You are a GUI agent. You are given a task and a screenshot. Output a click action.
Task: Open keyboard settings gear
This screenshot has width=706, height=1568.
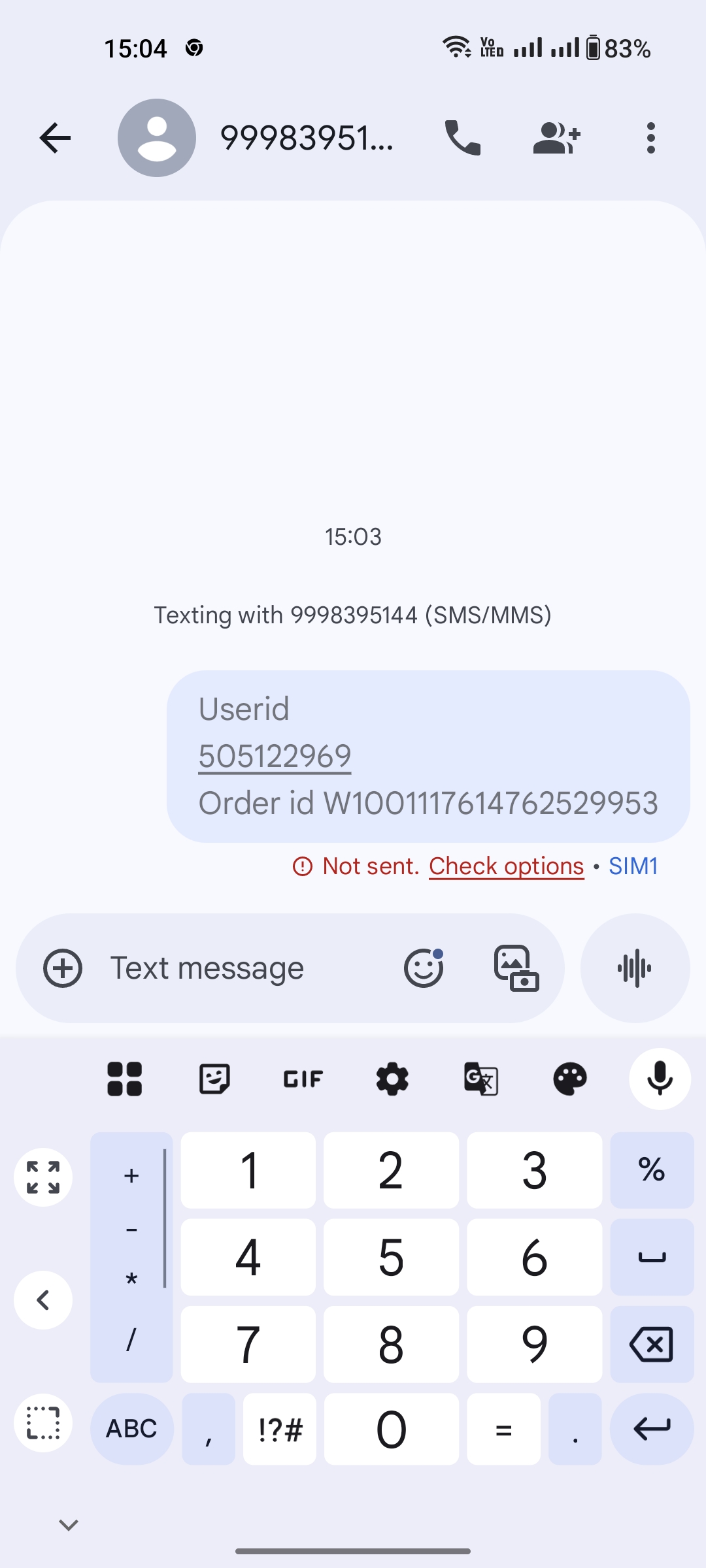[x=392, y=1079]
